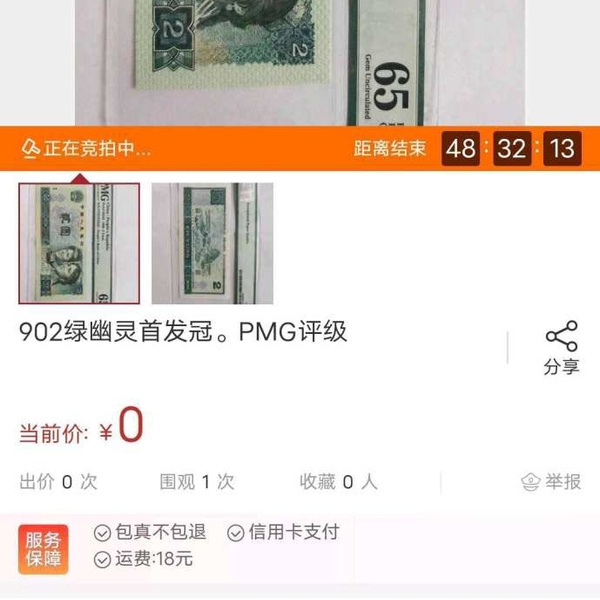Select the second banknote thumbnail
Viewport: 600px width, 600px height.
tap(212, 243)
